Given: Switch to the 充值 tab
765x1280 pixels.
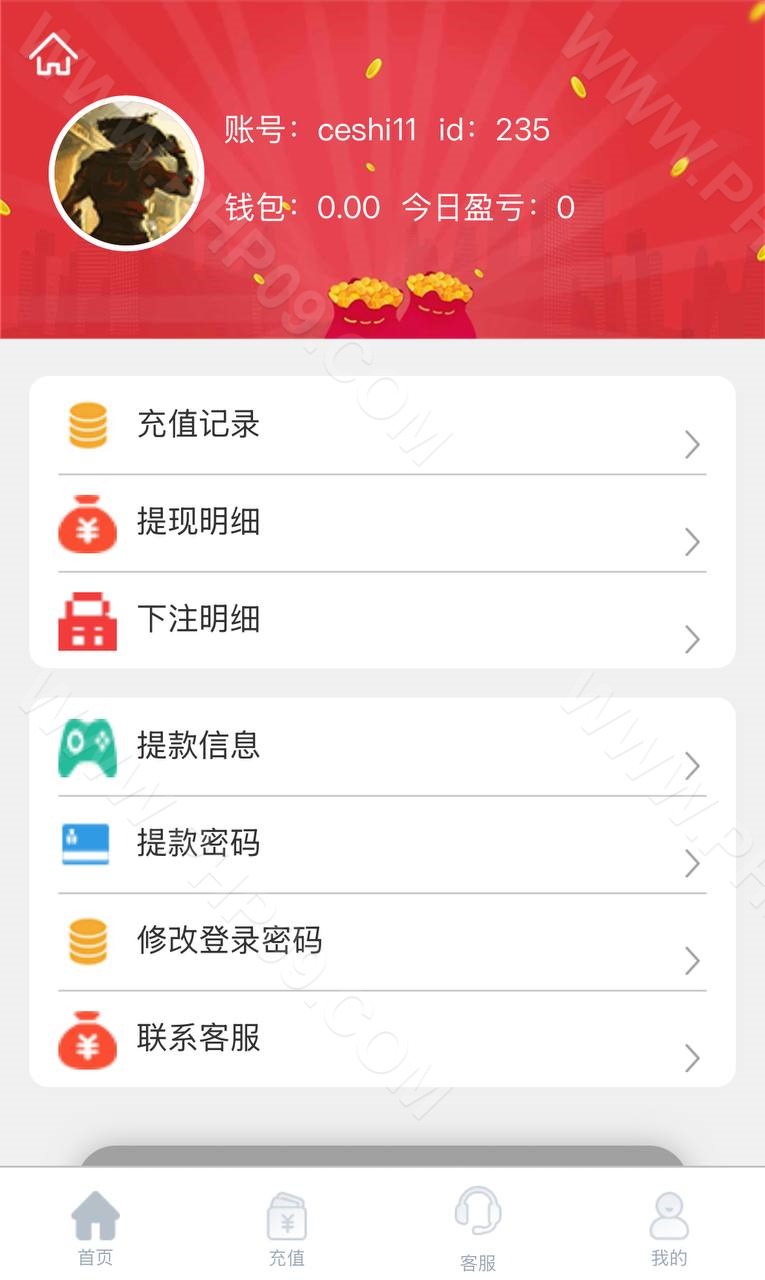Looking at the screenshot, I should point(287,1228).
